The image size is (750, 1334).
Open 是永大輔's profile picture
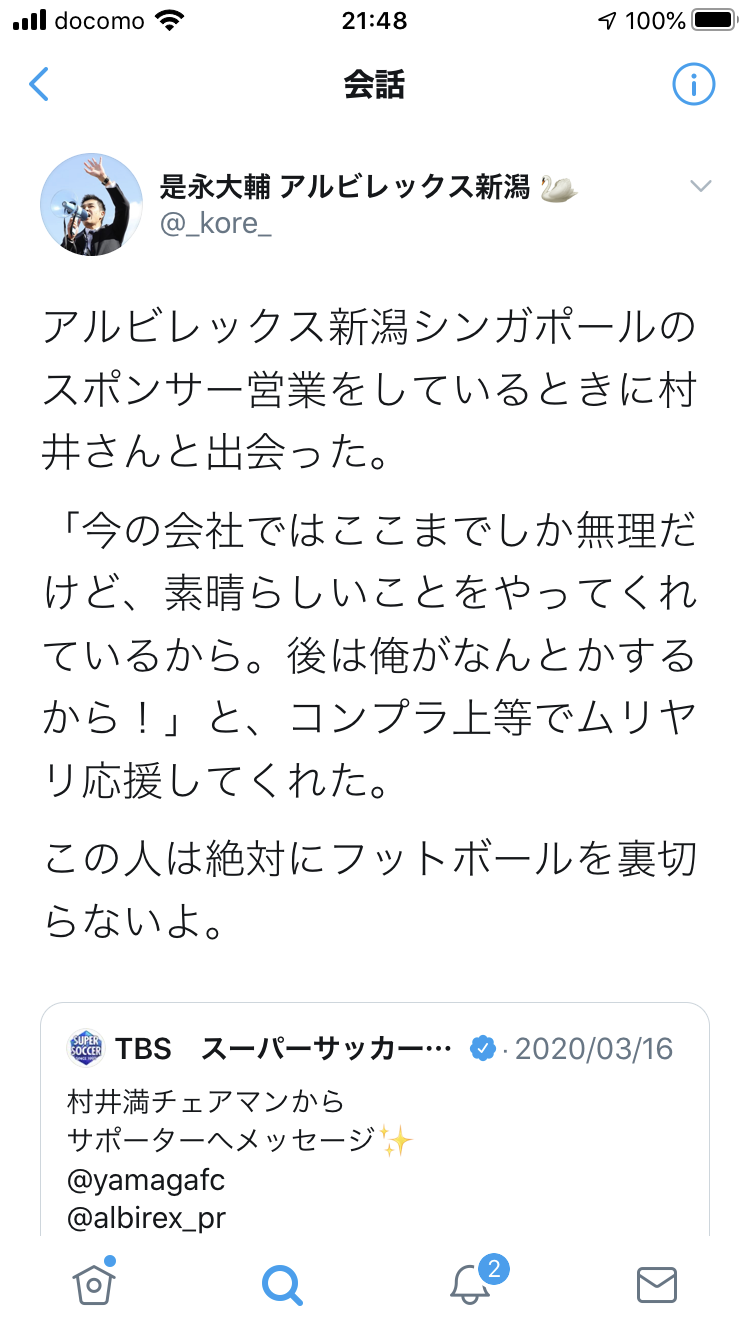(x=91, y=204)
